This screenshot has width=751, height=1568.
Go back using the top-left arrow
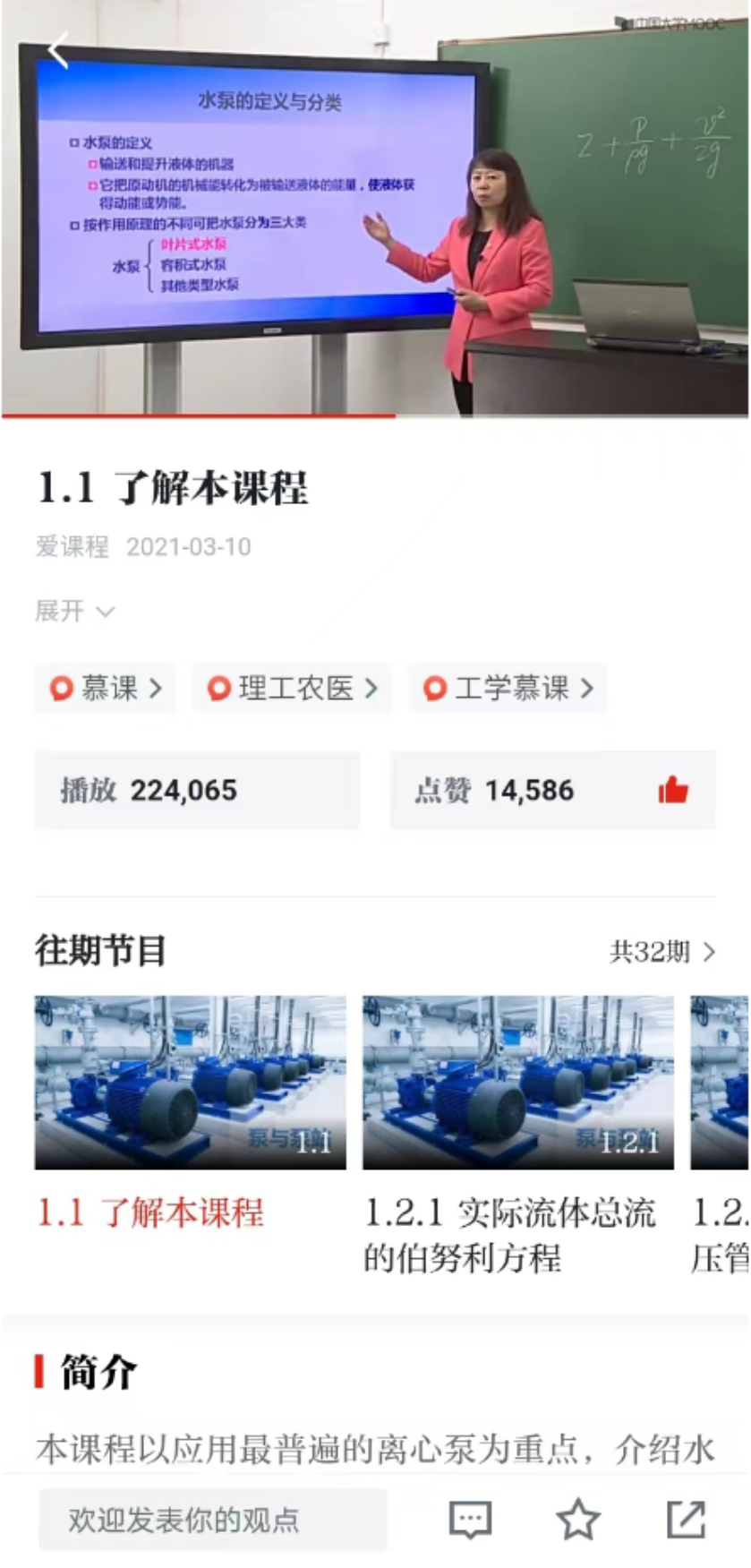tap(59, 51)
